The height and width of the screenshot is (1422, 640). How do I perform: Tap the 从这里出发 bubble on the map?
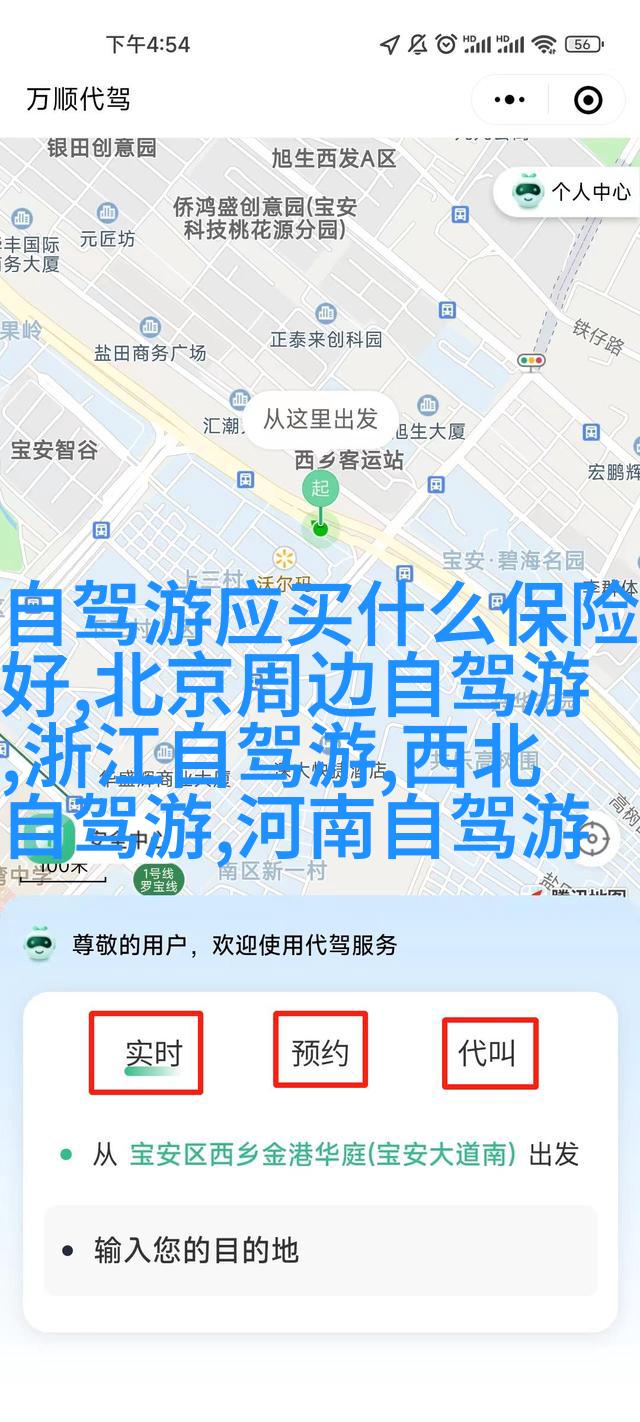[320, 419]
